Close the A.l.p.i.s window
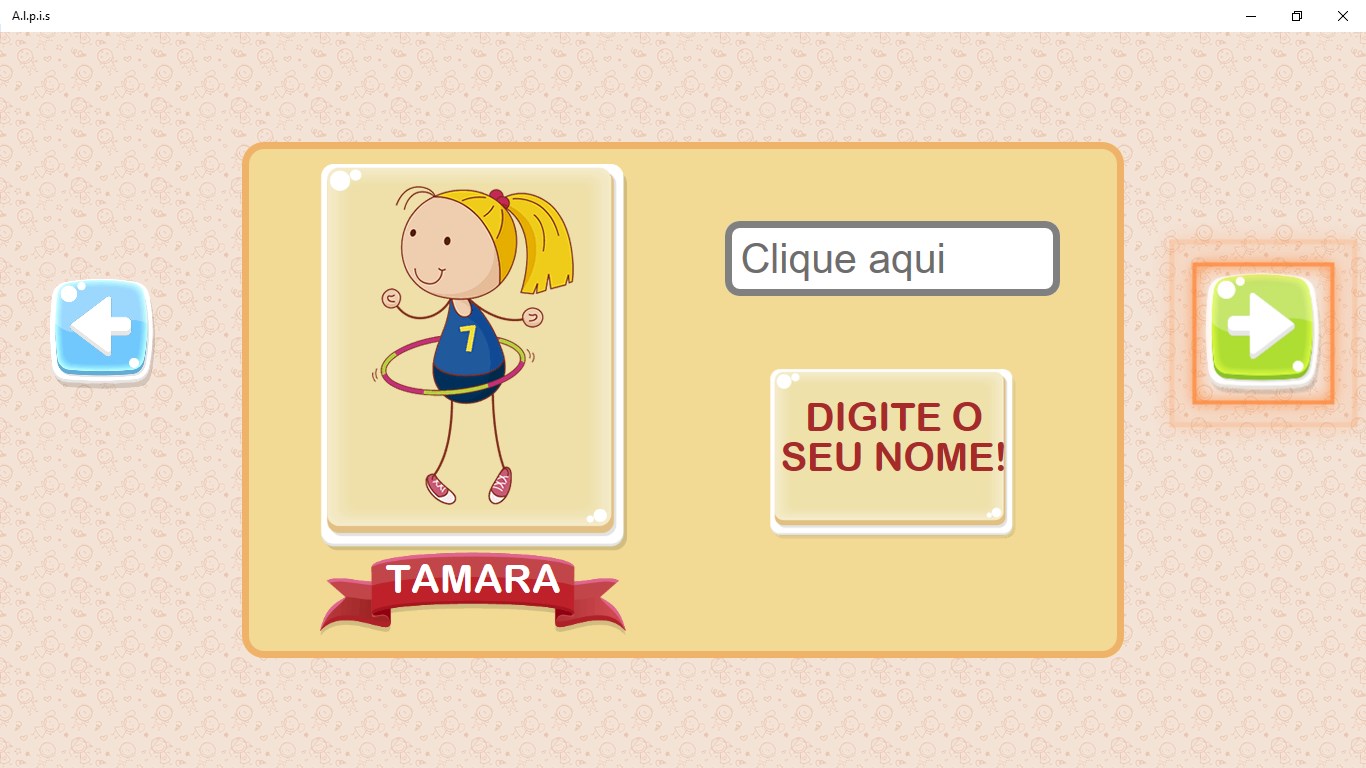The height and width of the screenshot is (768, 1366). point(1342,16)
